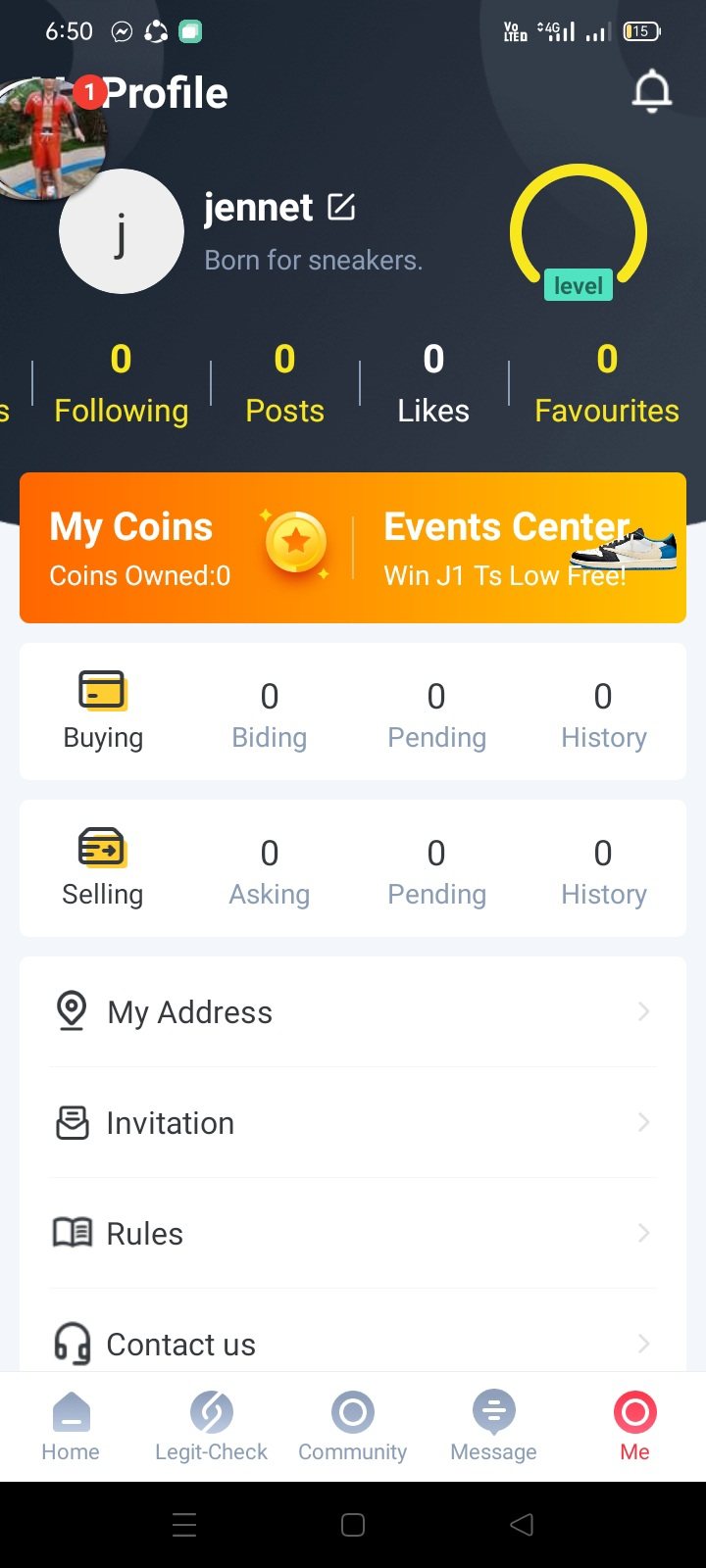Image resolution: width=706 pixels, height=1568 pixels.
Task: Open the notifications bell
Action: pos(651,93)
